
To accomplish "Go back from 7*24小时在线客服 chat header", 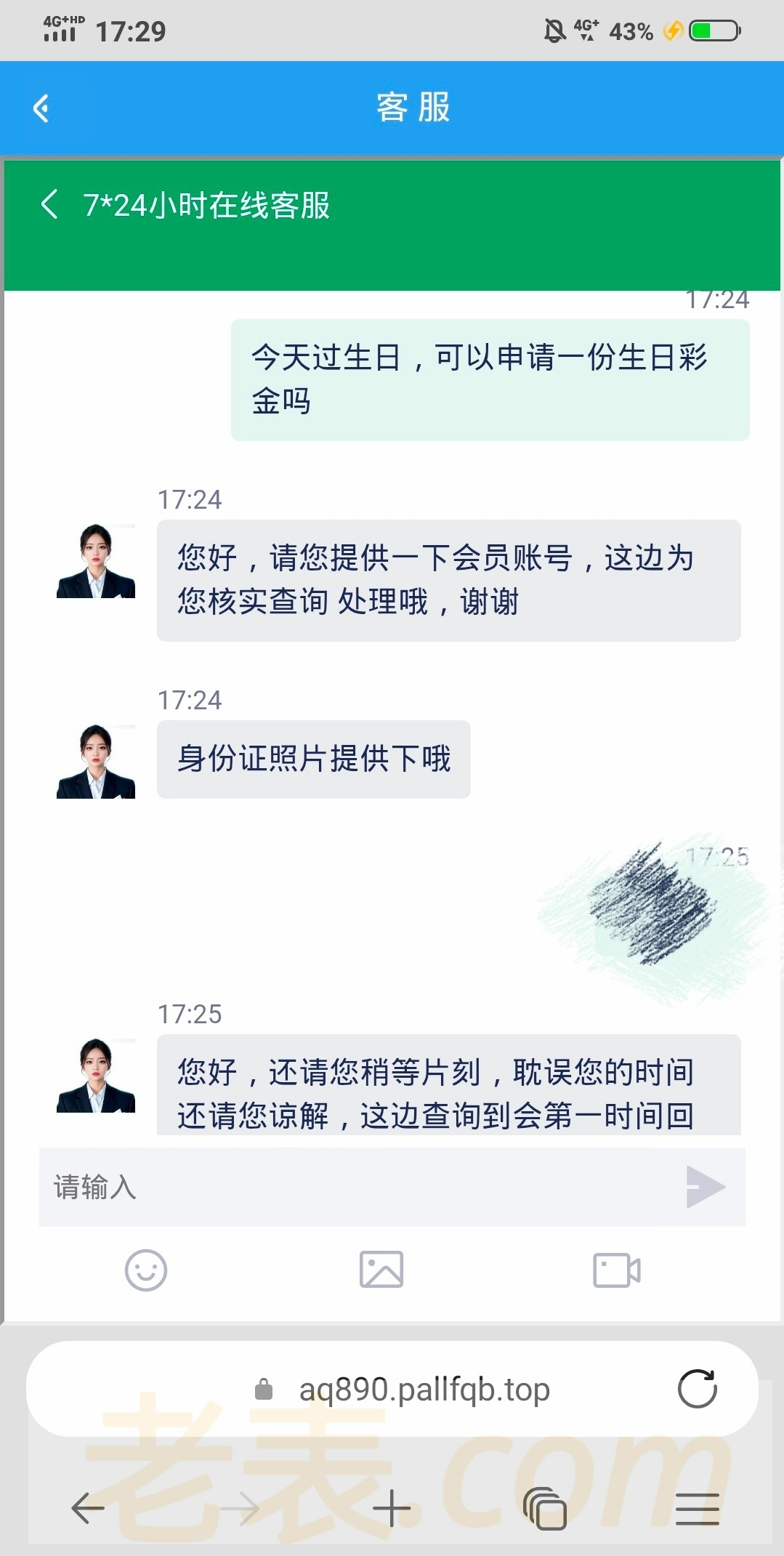I will point(49,204).
